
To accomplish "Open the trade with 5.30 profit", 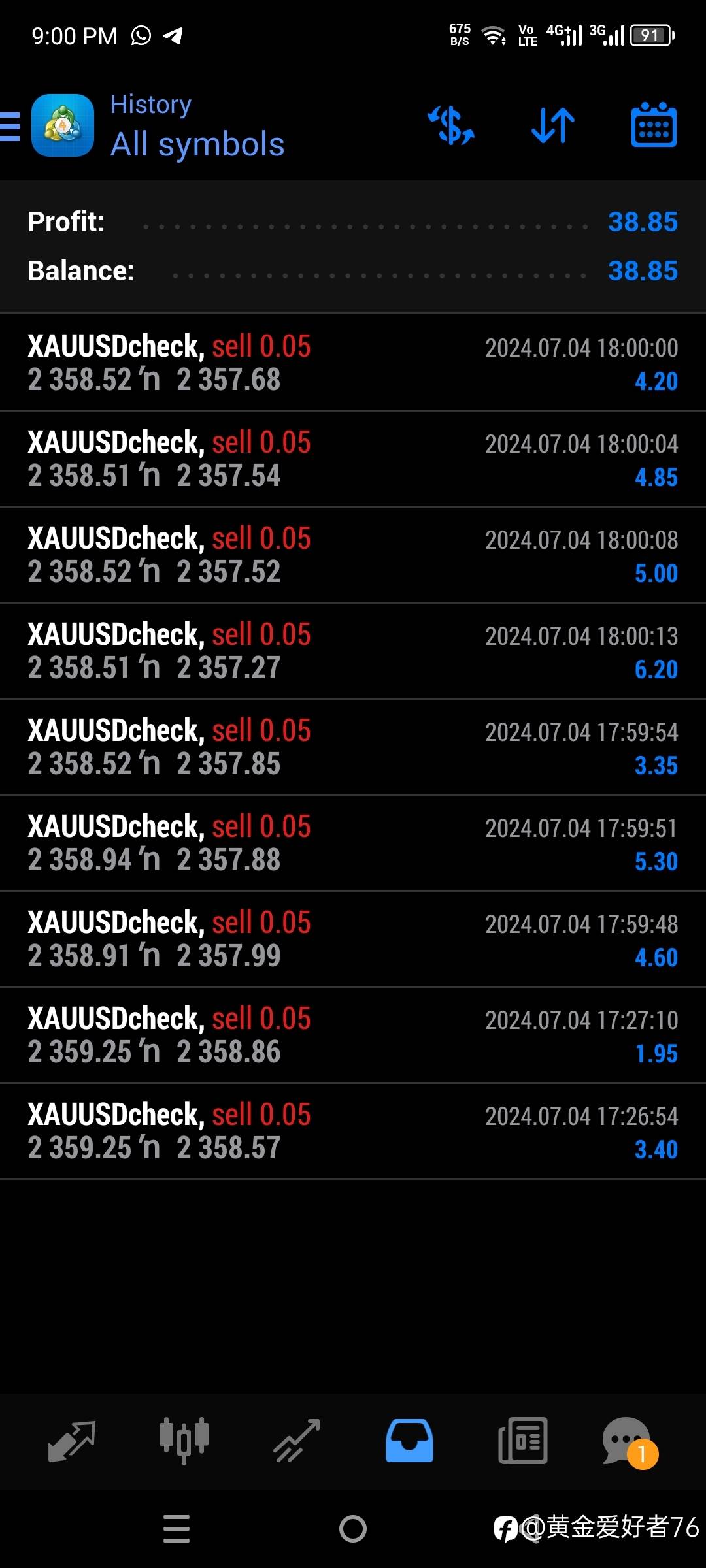I will click(353, 843).
